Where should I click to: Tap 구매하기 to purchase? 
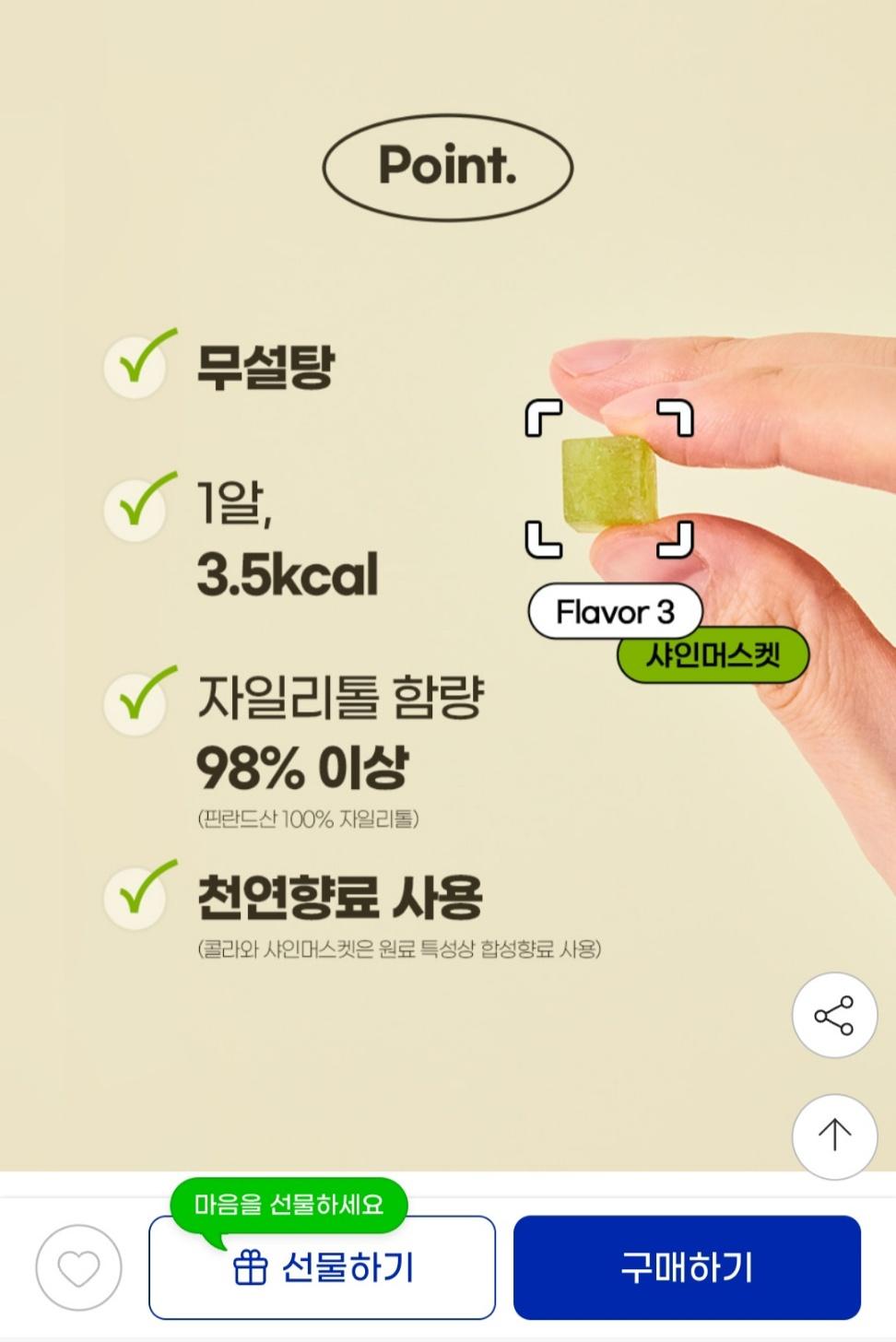pos(687,1268)
